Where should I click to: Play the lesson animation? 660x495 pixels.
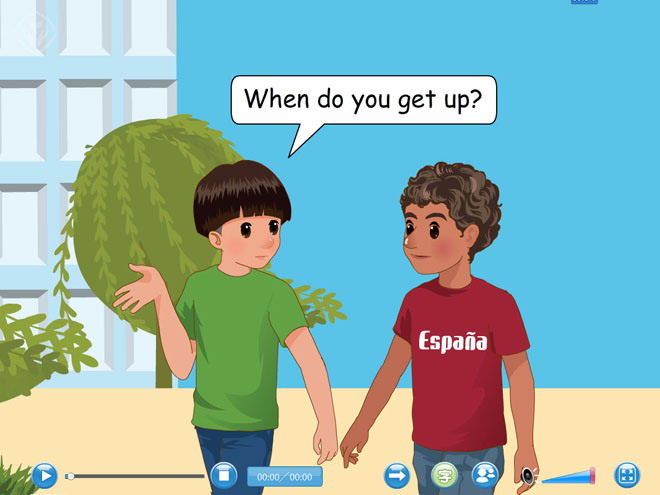[44, 475]
